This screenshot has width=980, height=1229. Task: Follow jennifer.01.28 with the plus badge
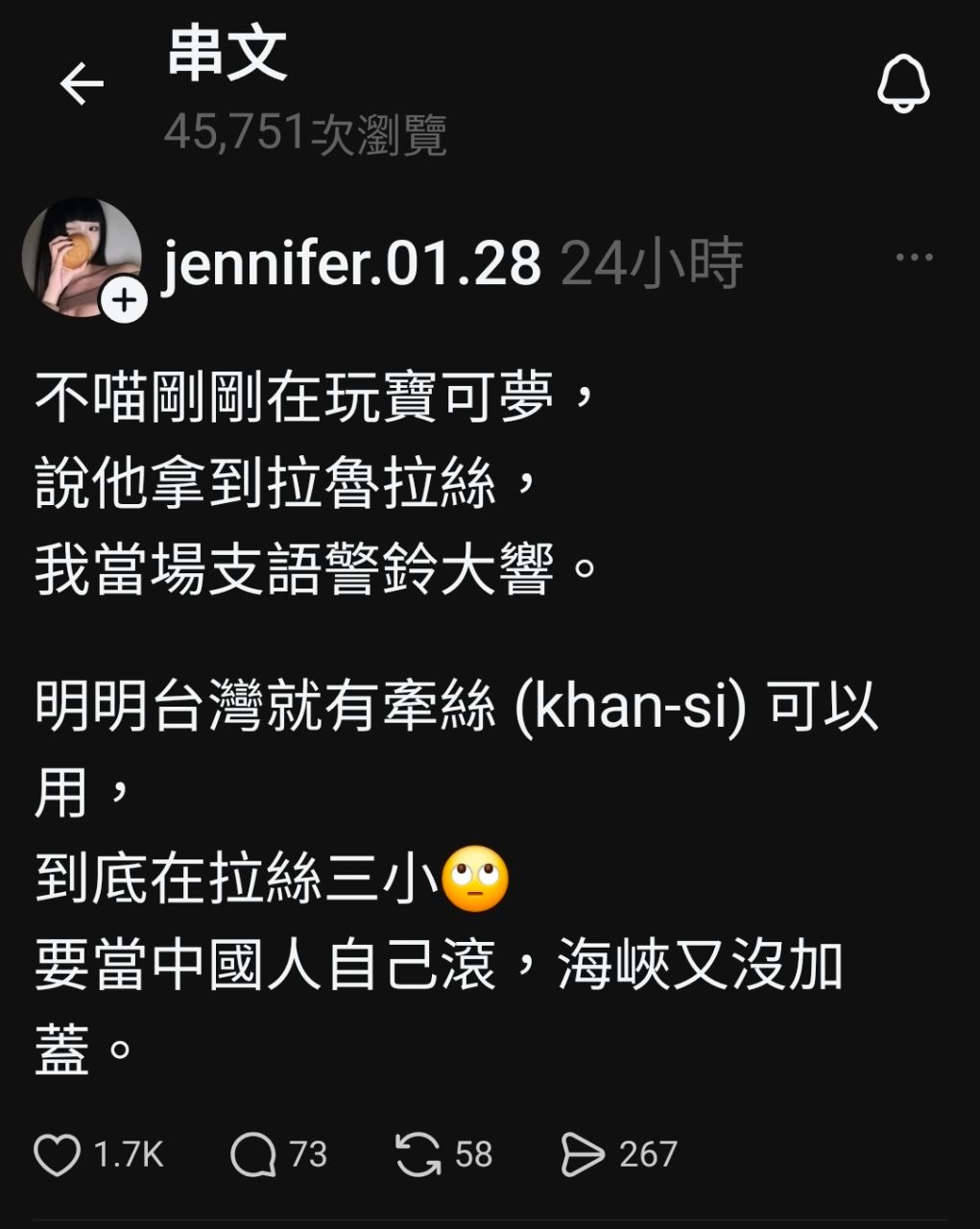[x=125, y=301]
